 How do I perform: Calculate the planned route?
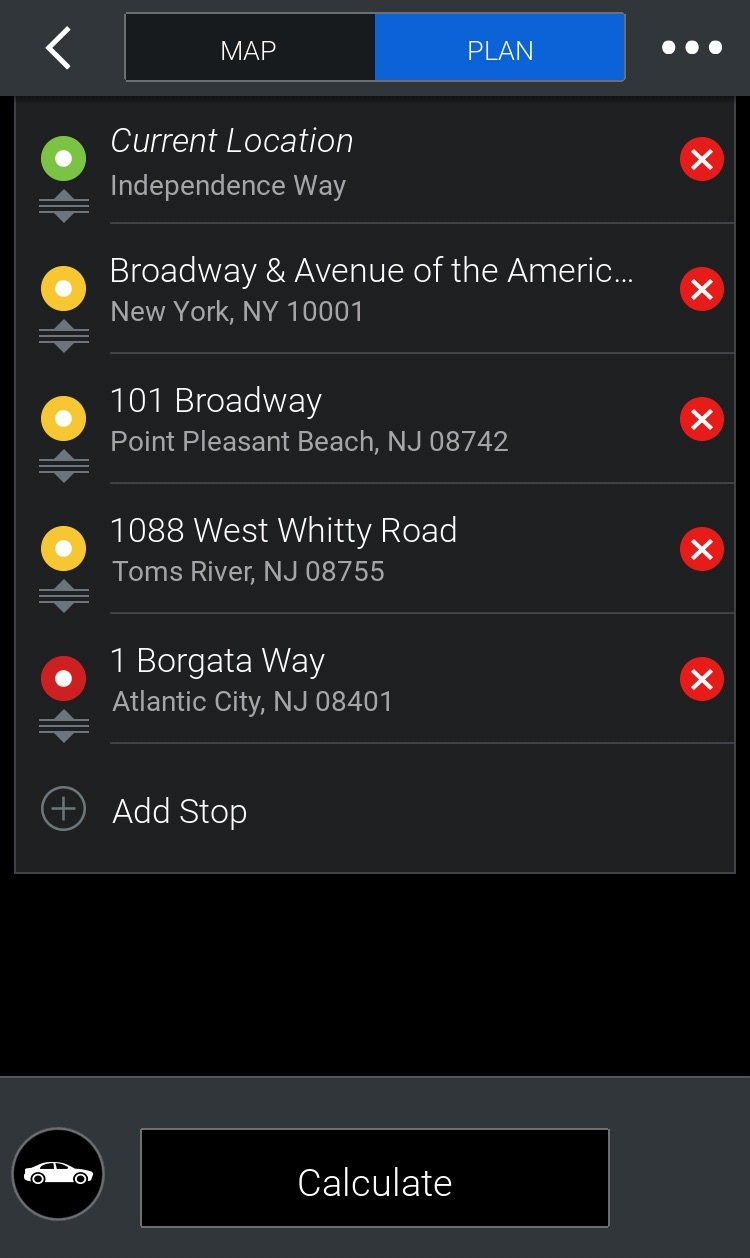375,1182
